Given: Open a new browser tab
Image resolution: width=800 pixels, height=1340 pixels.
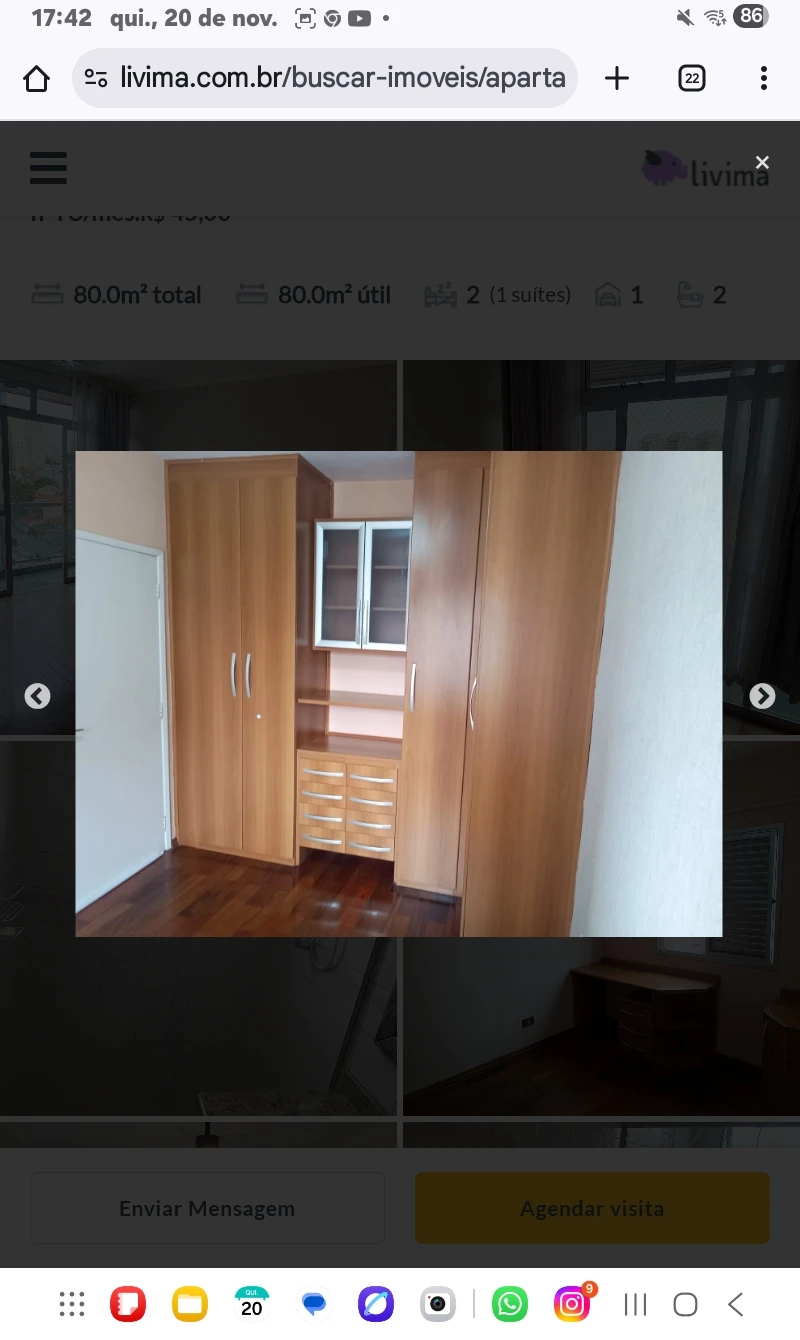Looking at the screenshot, I should [x=617, y=78].
